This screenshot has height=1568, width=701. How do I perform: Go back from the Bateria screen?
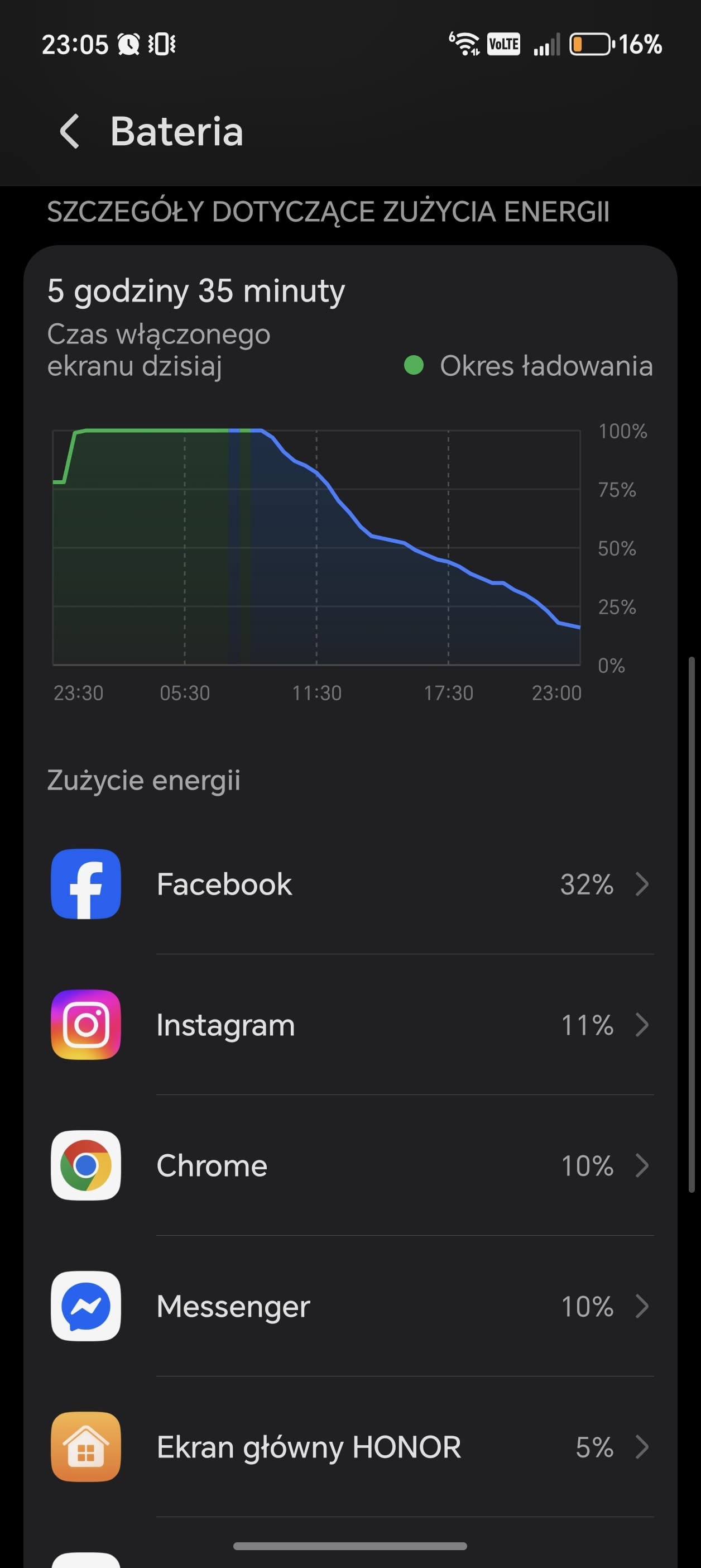pyautogui.click(x=70, y=131)
